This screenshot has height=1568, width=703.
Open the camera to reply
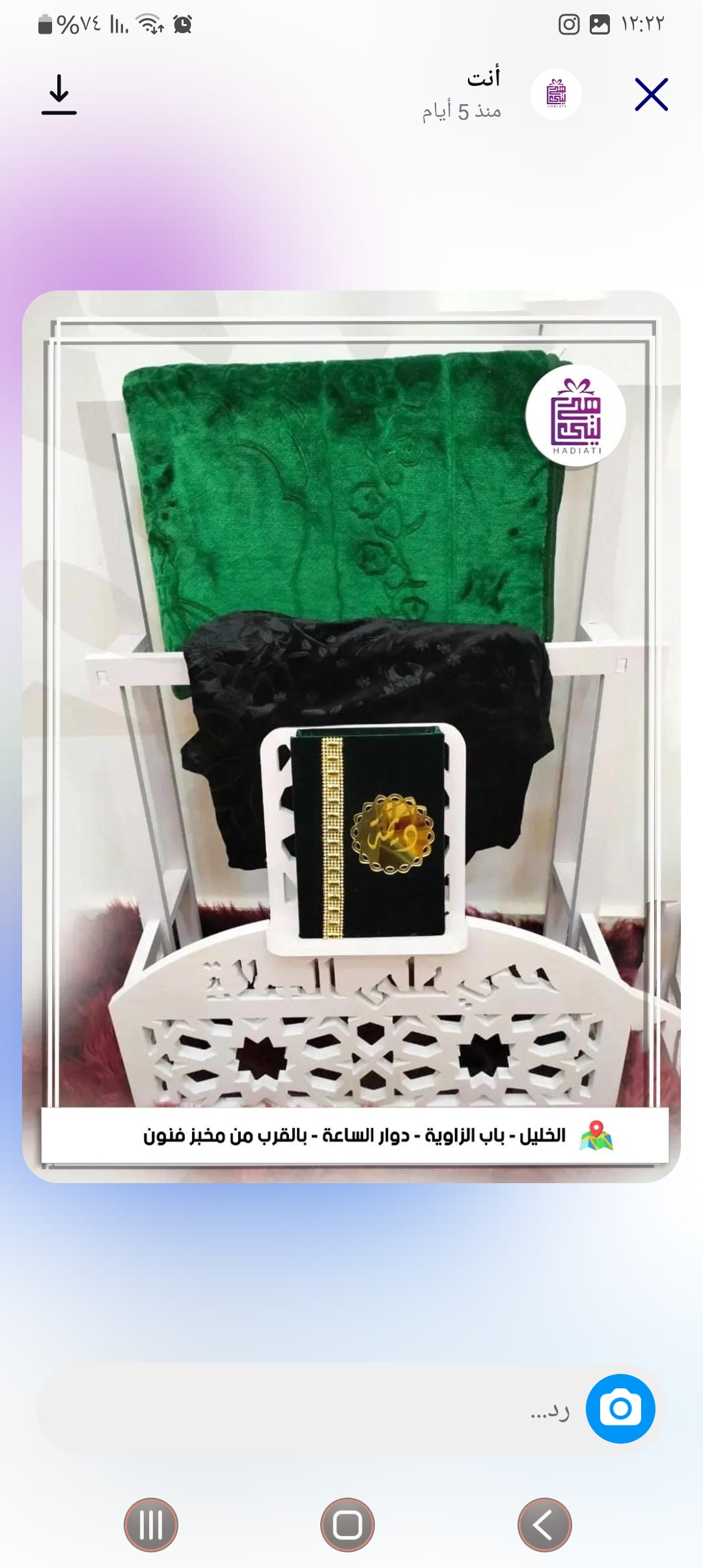[620, 1408]
